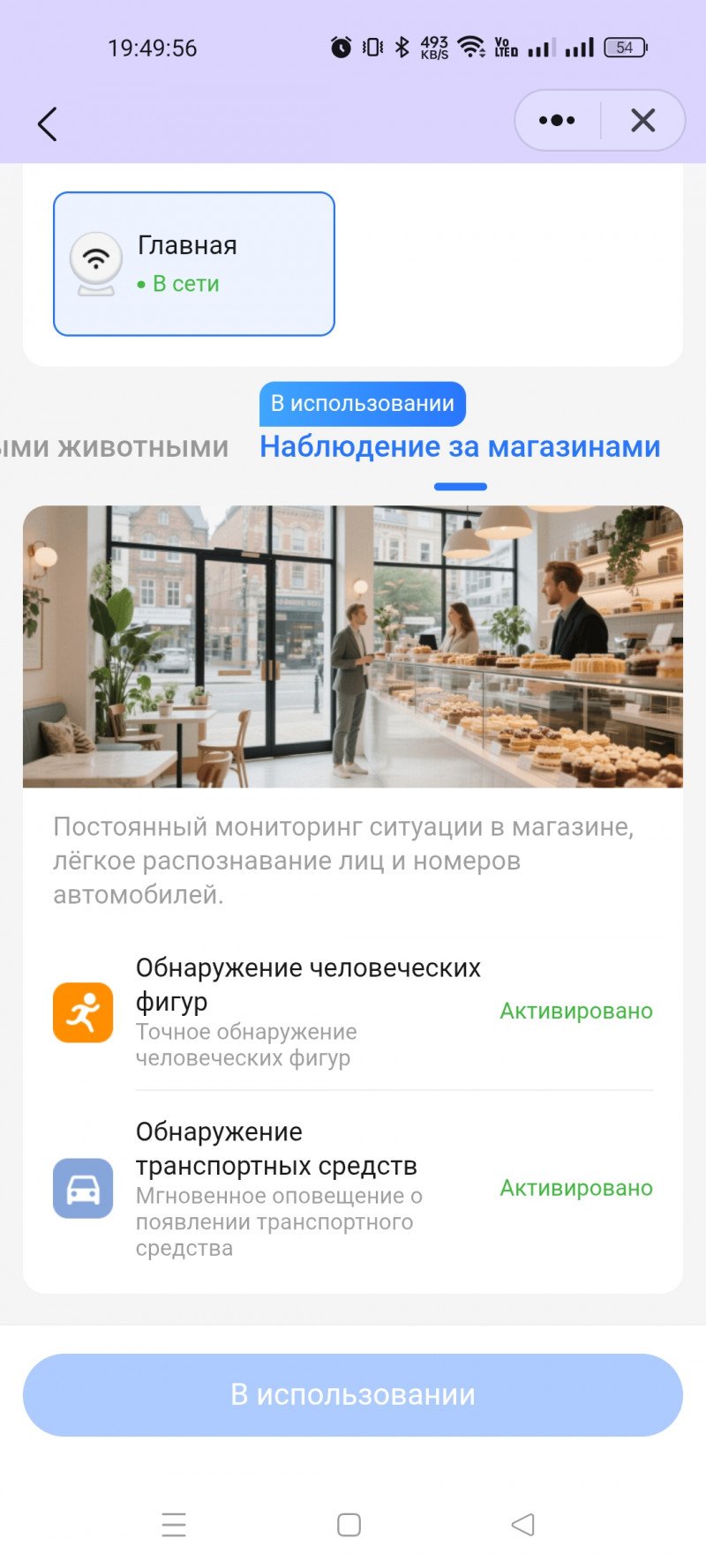Go back using the top-left arrow
Screen dimensions: 706x1568
[48, 124]
